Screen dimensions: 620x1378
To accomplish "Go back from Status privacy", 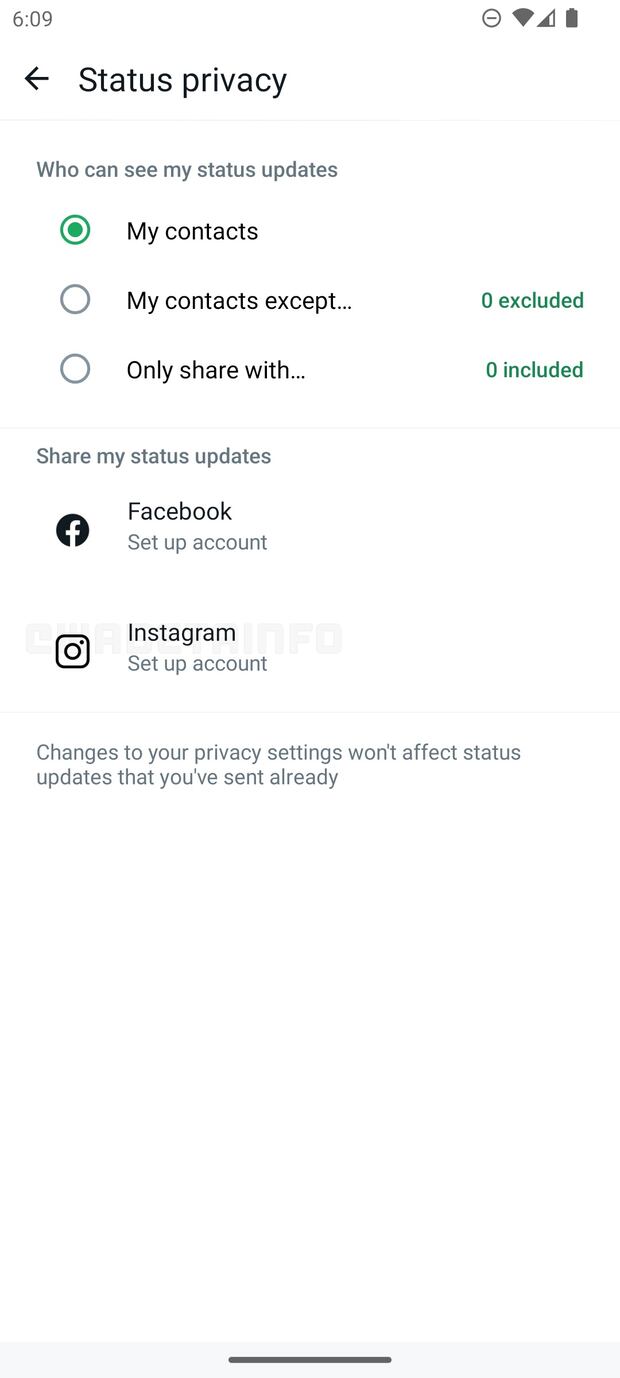I will pyautogui.click(x=36, y=79).
